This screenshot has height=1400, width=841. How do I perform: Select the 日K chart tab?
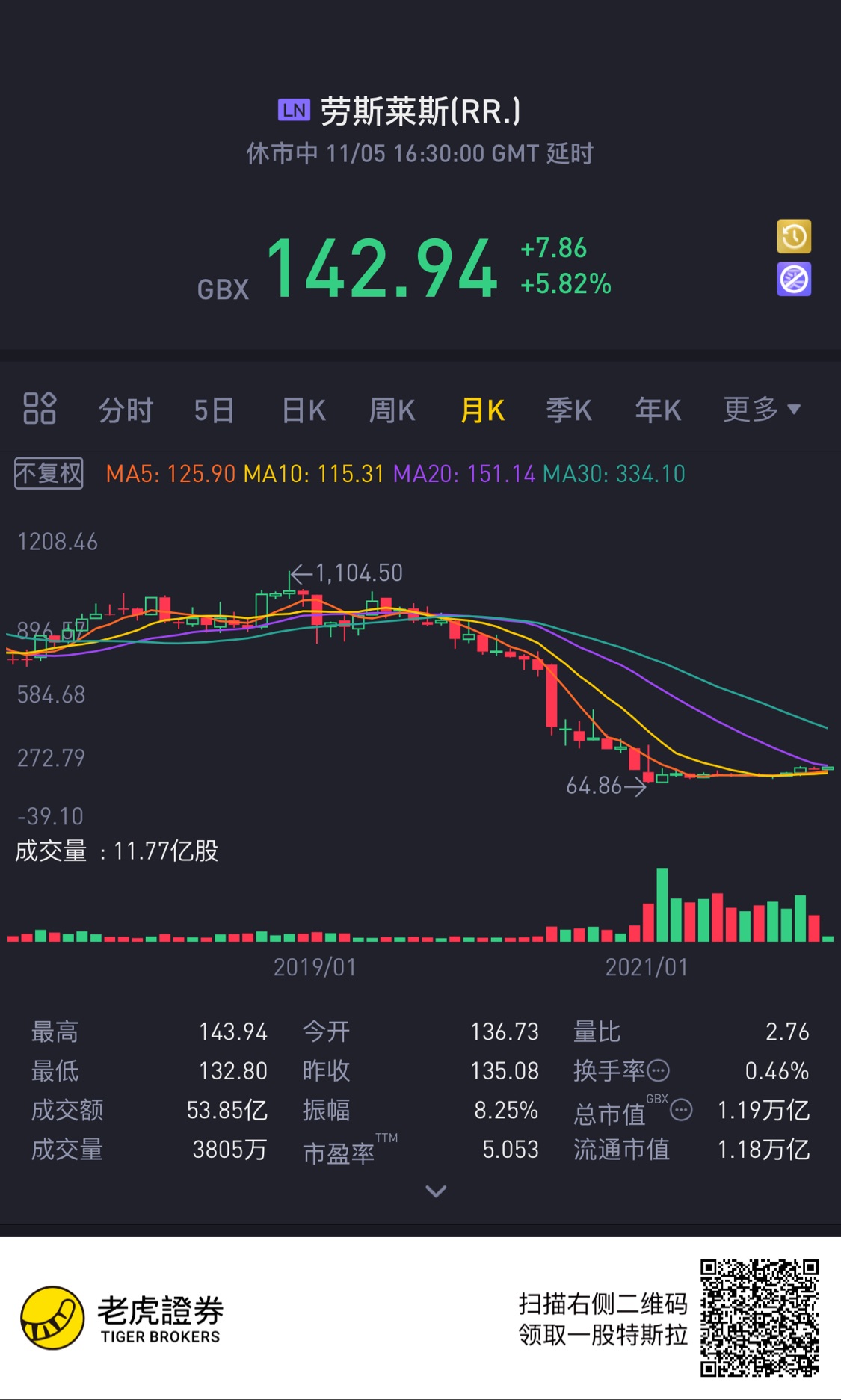click(x=304, y=410)
